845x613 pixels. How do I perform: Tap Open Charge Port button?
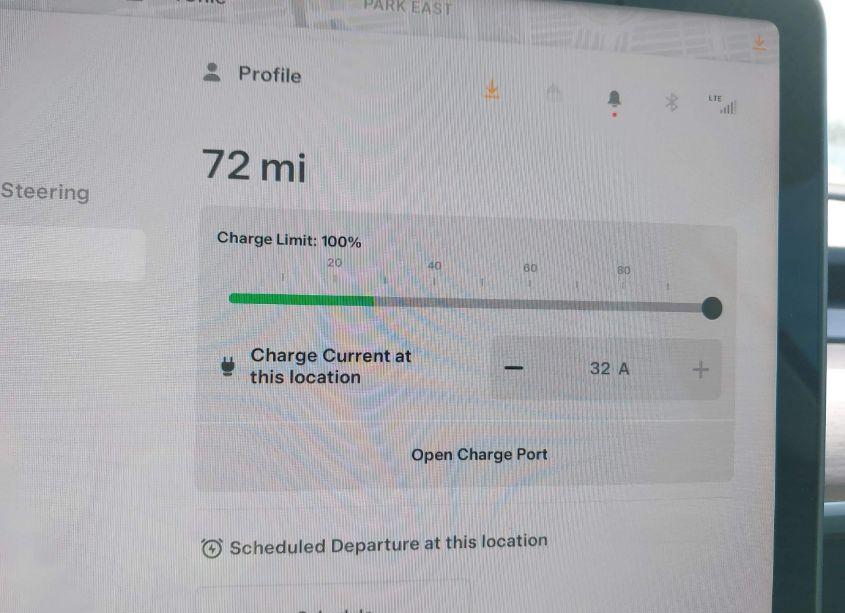[x=479, y=454]
